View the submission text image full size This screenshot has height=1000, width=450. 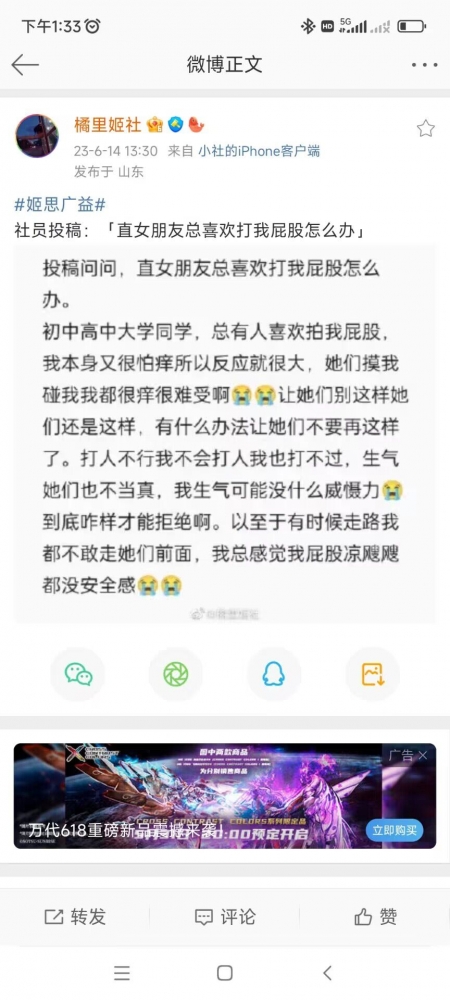(225, 434)
